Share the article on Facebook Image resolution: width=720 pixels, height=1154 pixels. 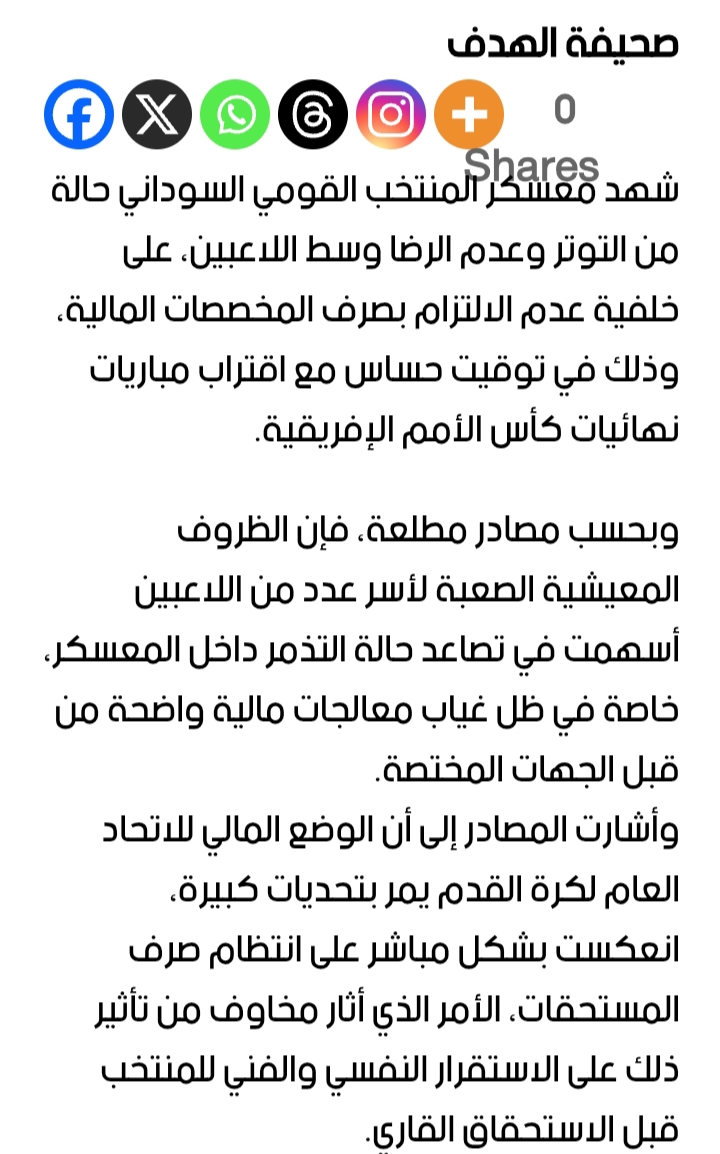tap(79, 115)
